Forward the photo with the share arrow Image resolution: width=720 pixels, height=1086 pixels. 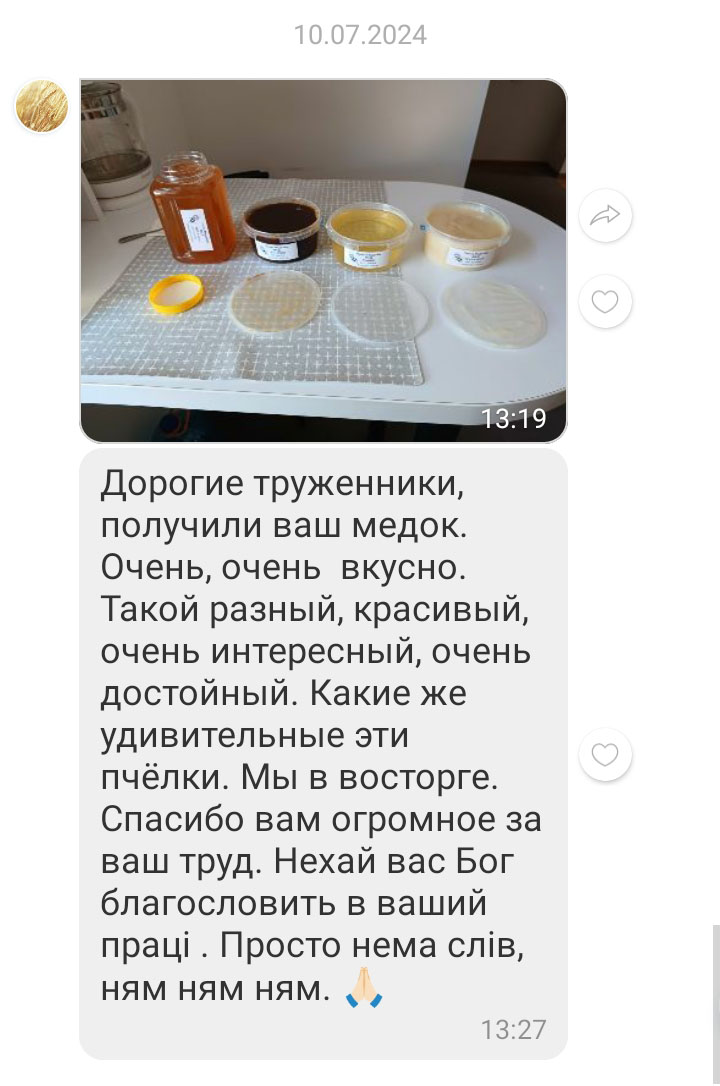pos(606,215)
